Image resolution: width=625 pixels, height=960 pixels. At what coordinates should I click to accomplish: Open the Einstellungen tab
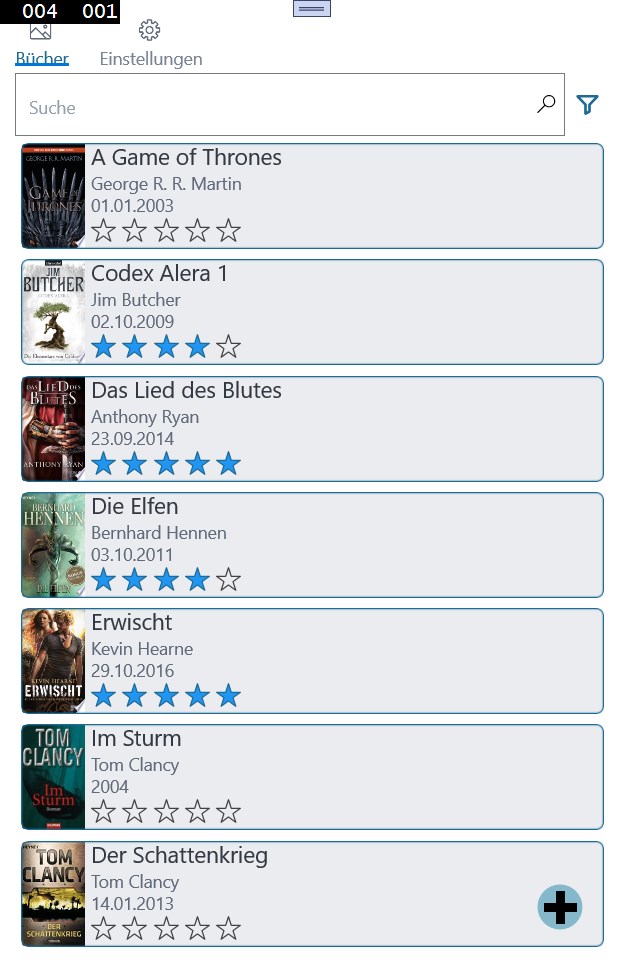tap(150, 47)
